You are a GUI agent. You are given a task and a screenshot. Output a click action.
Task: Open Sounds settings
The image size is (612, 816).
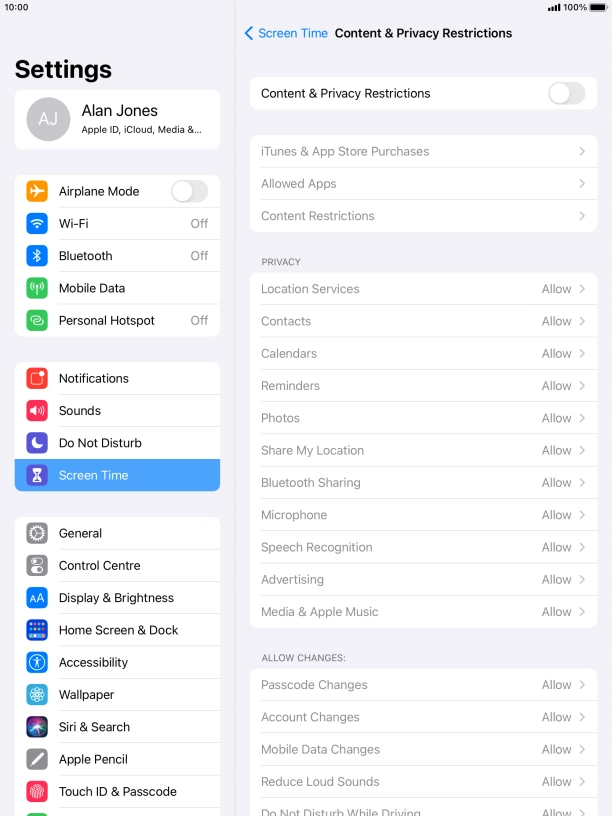click(x=118, y=410)
